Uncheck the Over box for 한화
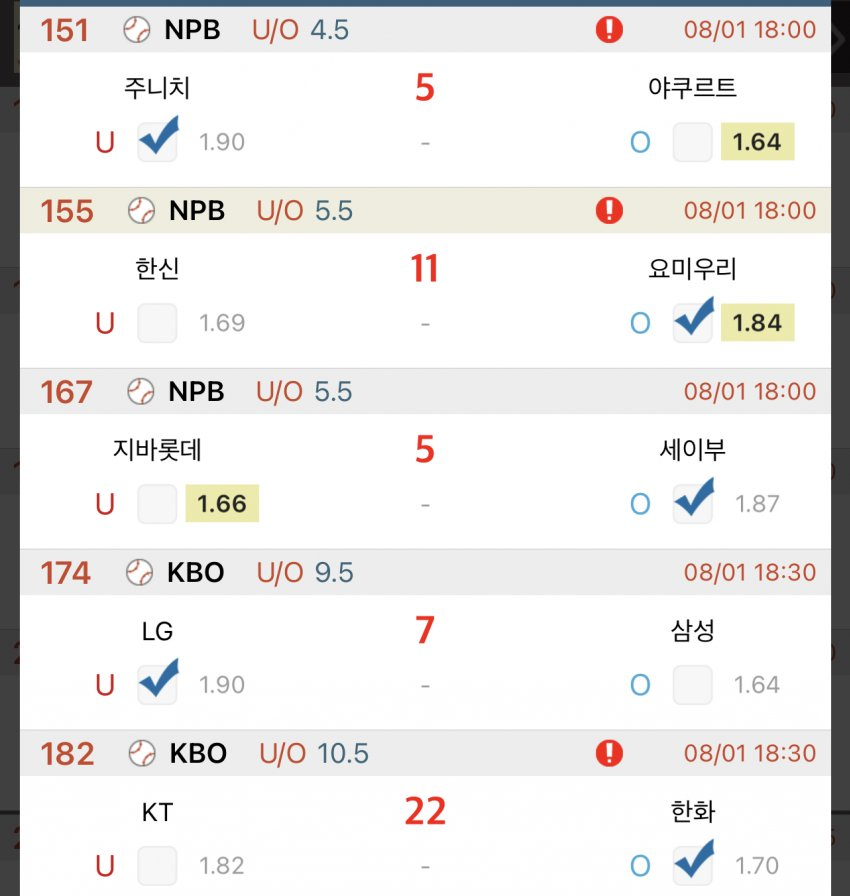The image size is (850, 896). click(692, 865)
